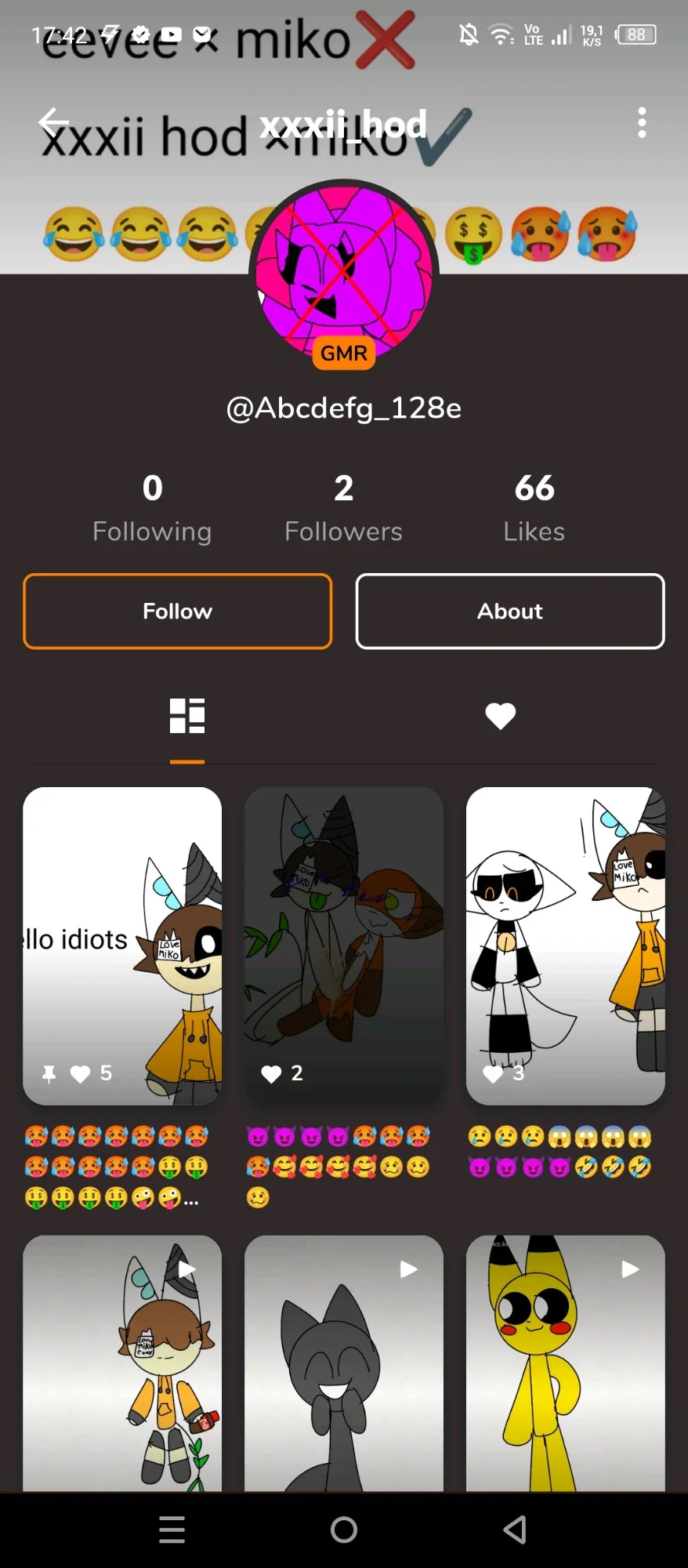Switch to the liked posts heart tab
Screen dimensions: 688x1568
pyautogui.click(x=500, y=716)
